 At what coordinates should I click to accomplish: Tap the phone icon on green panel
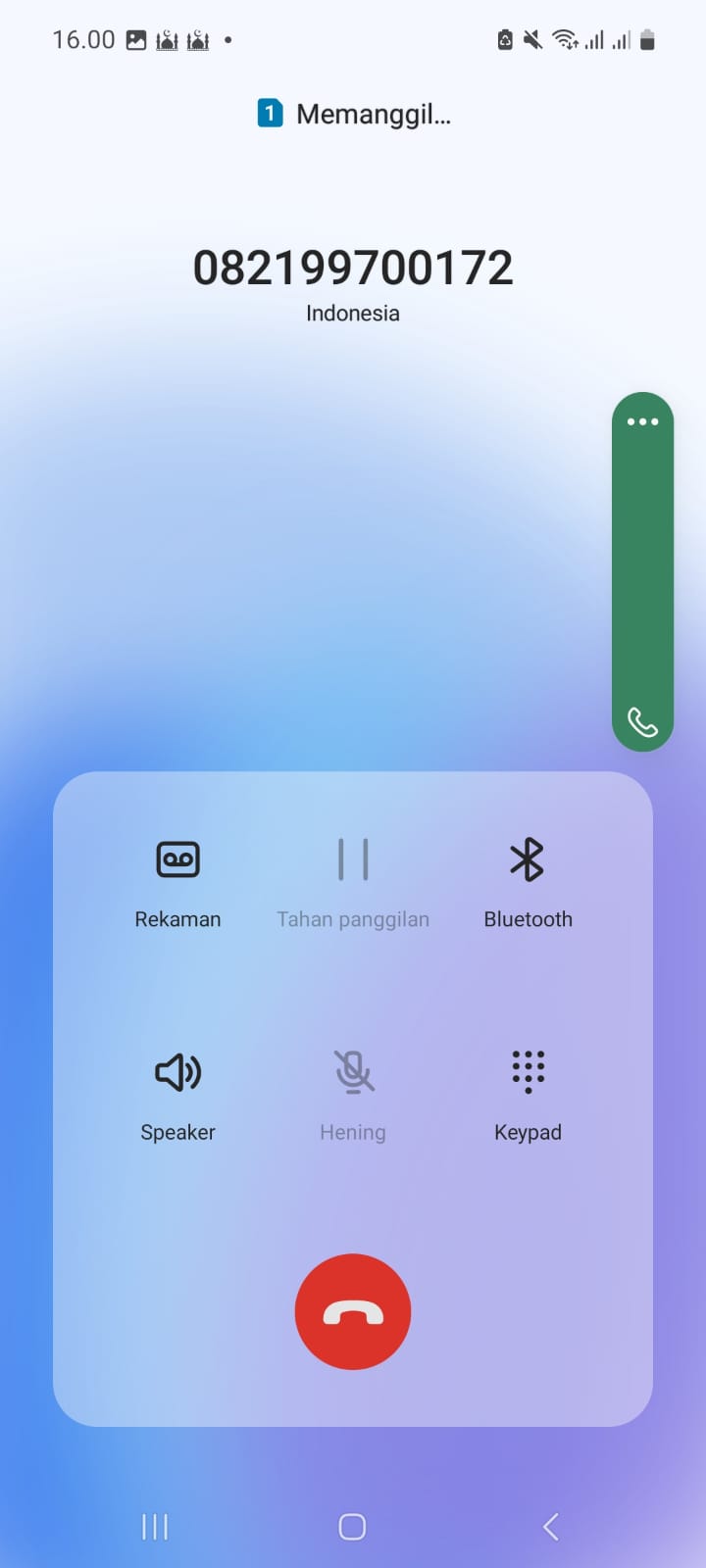642,723
